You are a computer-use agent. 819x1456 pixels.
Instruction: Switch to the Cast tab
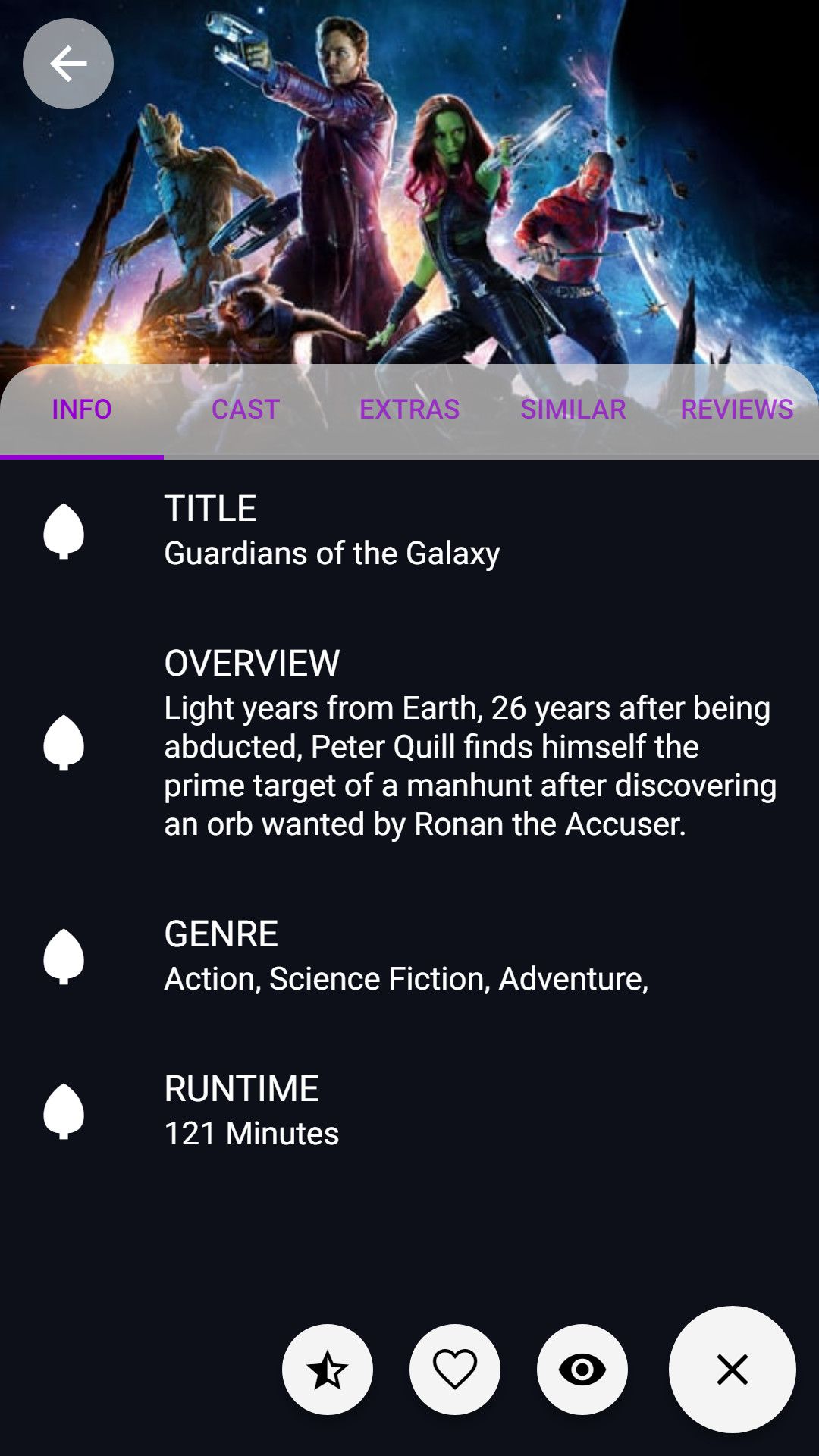coord(246,409)
